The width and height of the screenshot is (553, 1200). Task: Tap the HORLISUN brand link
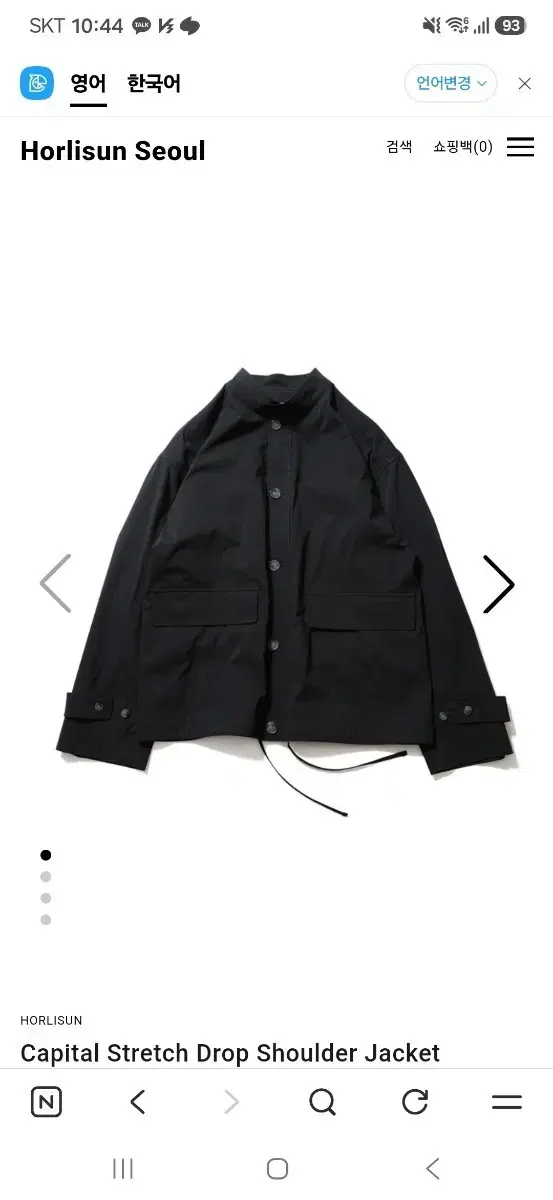click(51, 1020)
